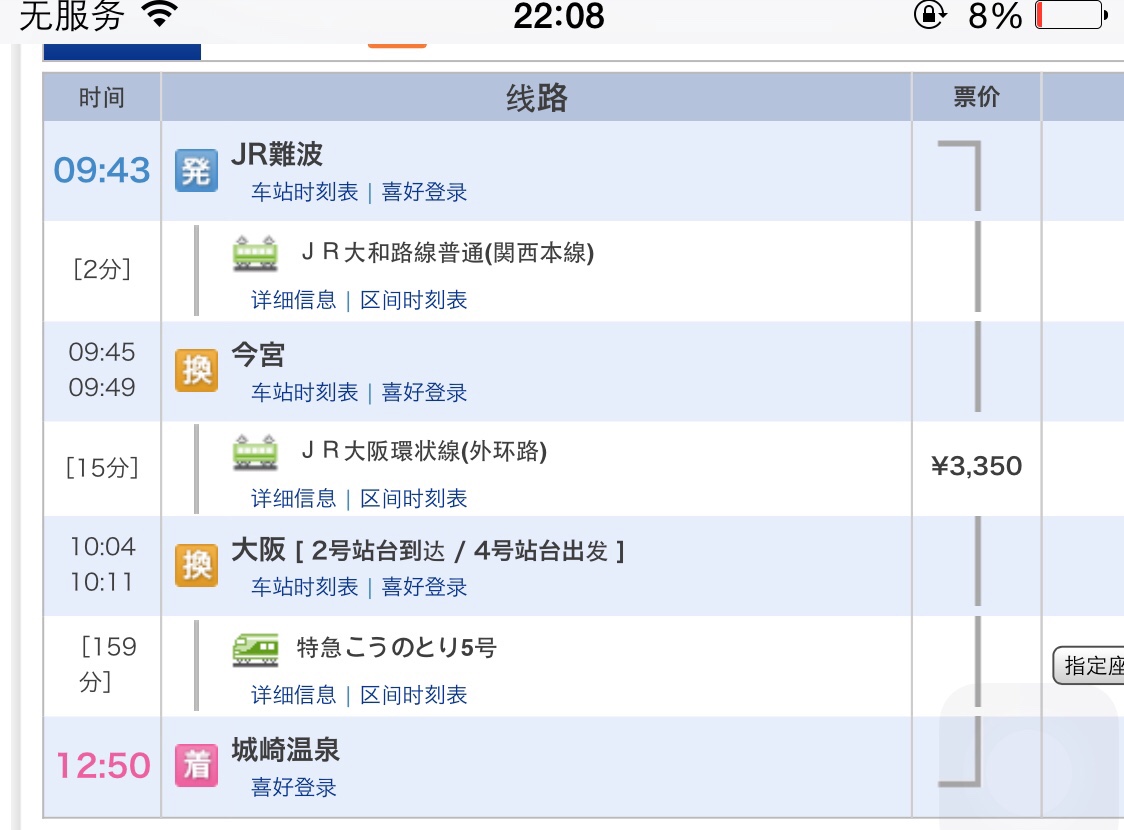Image resolution: width=1124 pixels, height=830 pixels.
Task: Tap 喜好登录 link under 今宮
Action: (424, 393)
